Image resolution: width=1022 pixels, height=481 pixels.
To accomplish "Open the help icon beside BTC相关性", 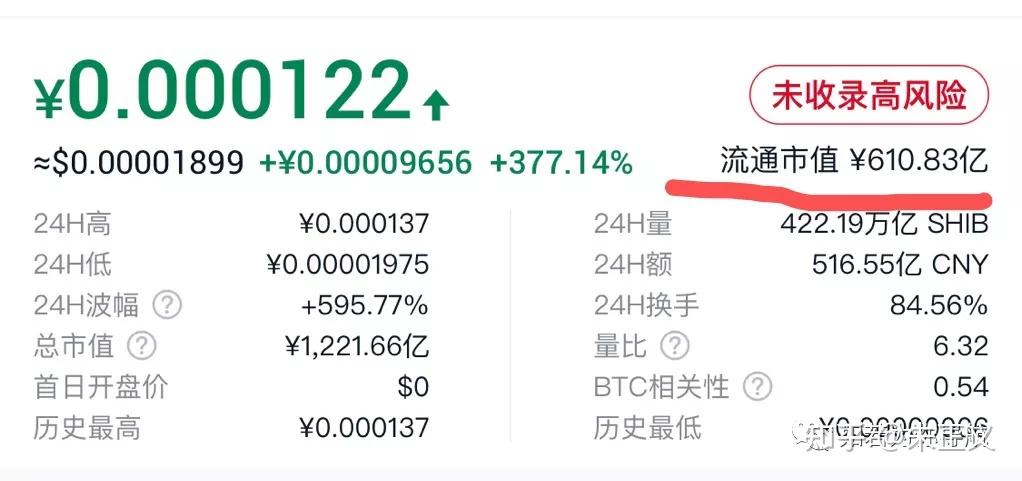I will point(758,386).
